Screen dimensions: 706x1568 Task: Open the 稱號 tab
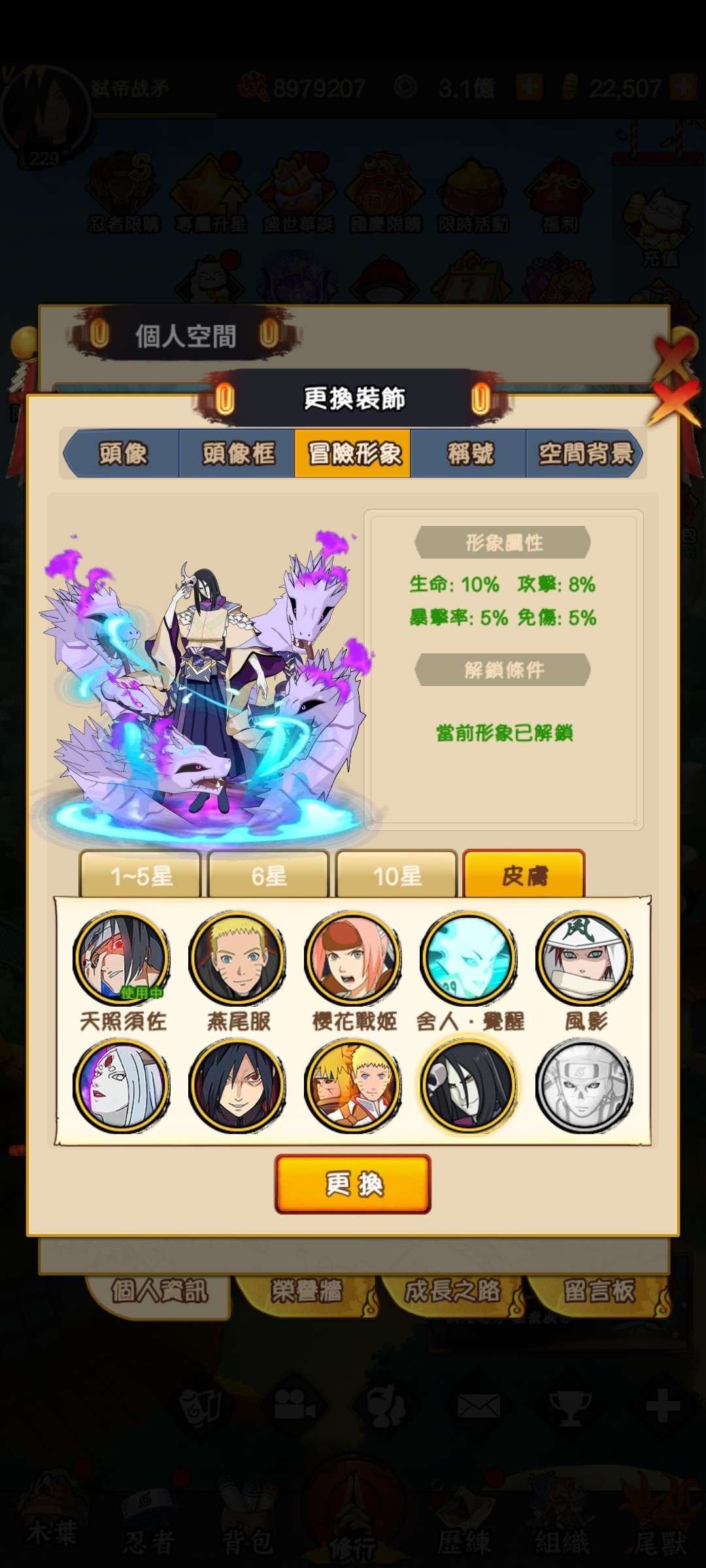click(x=469, y=453)
